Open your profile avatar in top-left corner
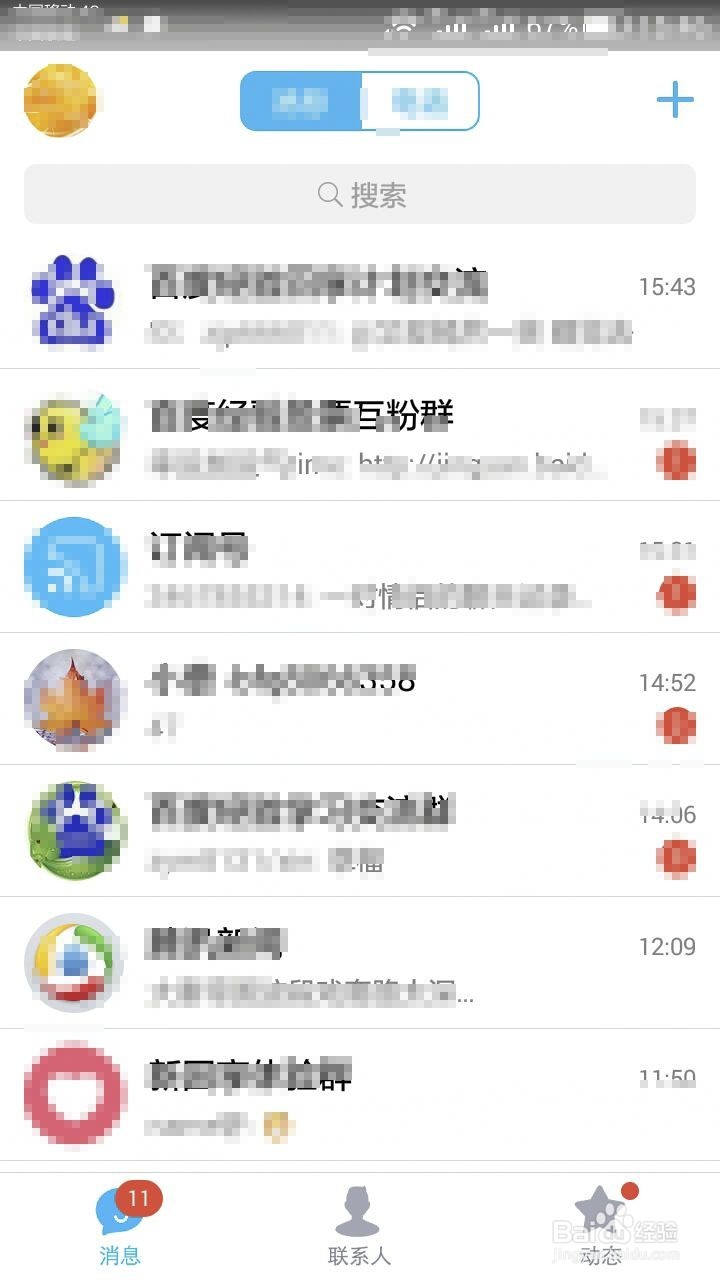 click(60, 100)
